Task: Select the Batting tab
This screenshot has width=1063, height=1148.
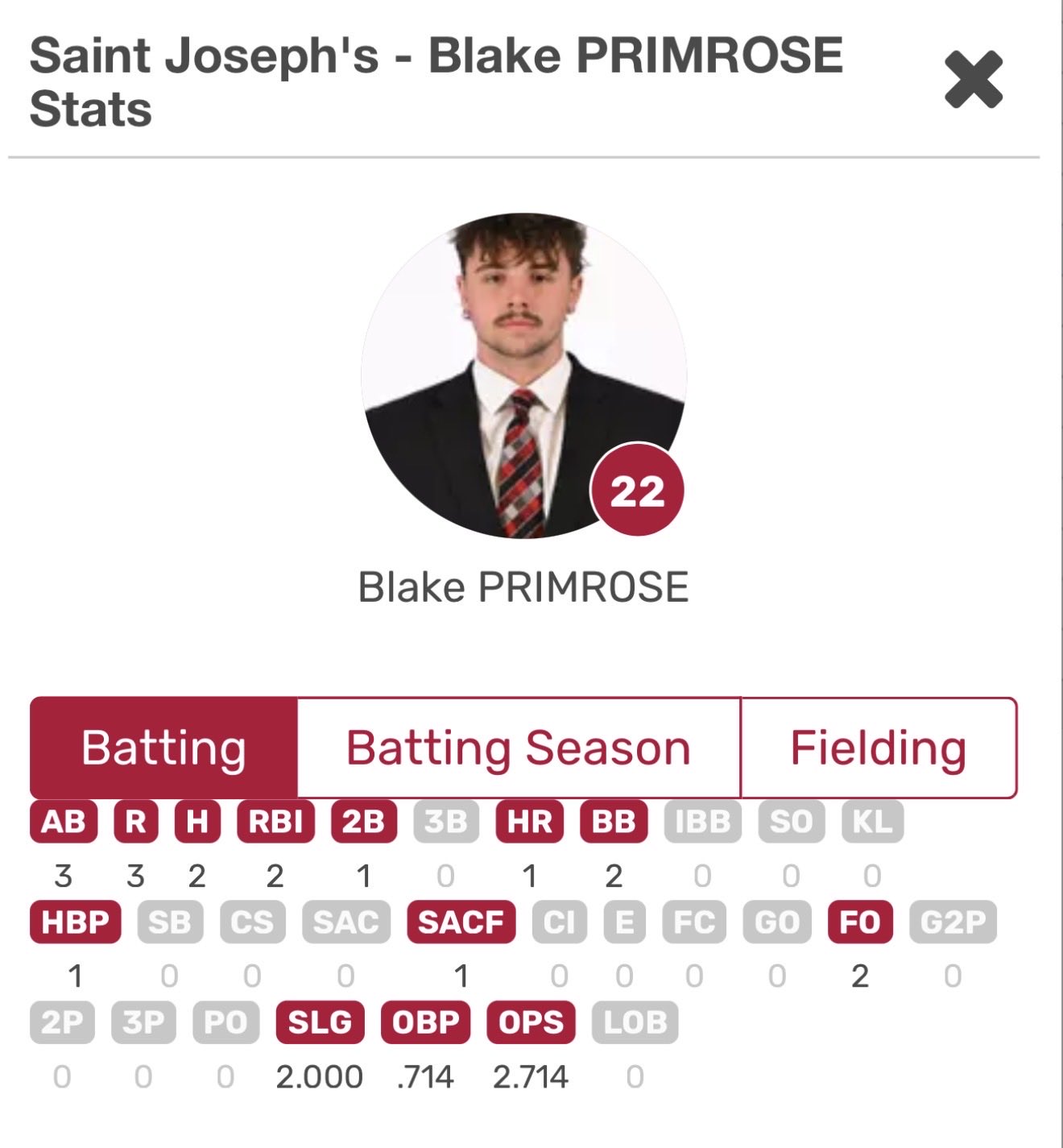Action: coord(163,748)
